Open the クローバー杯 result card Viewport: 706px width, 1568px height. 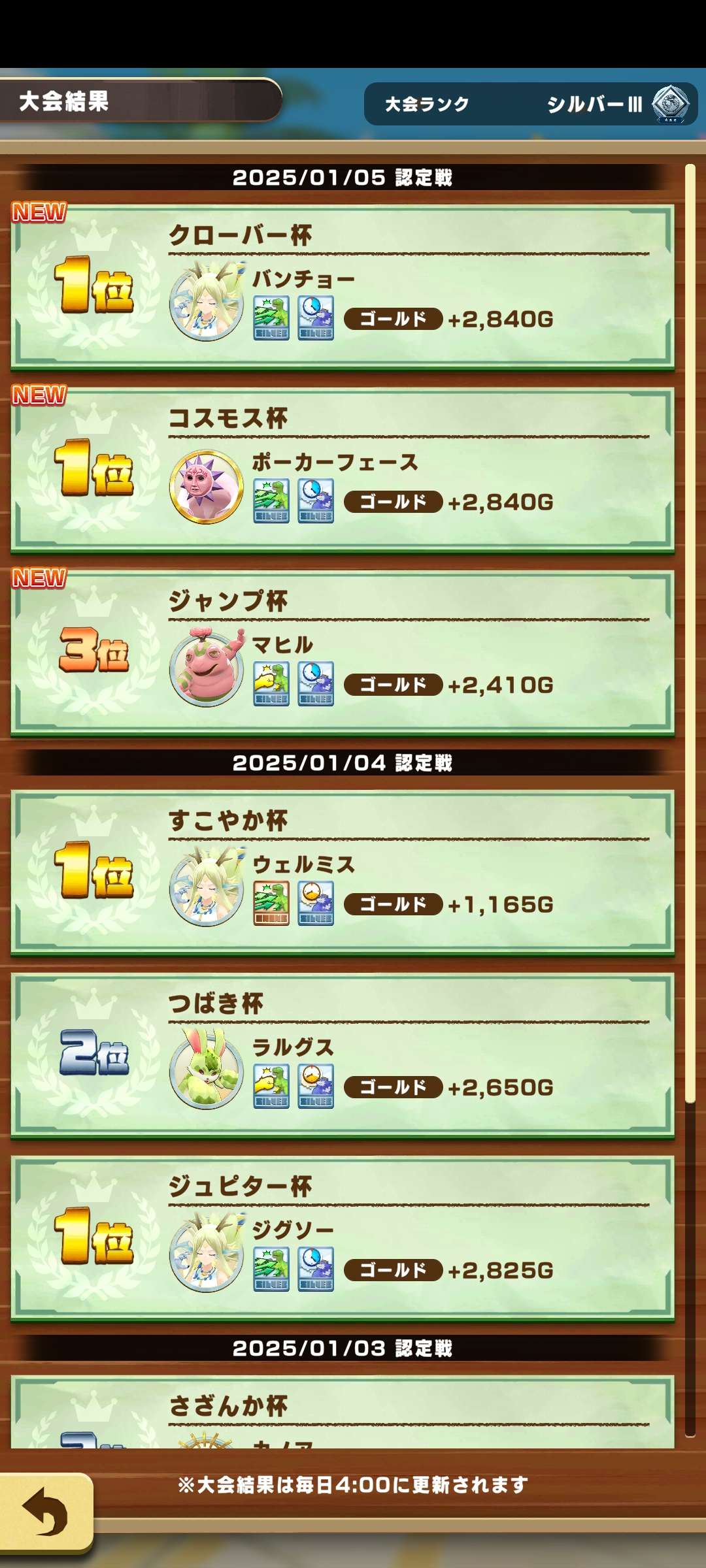tap(343, 287)
